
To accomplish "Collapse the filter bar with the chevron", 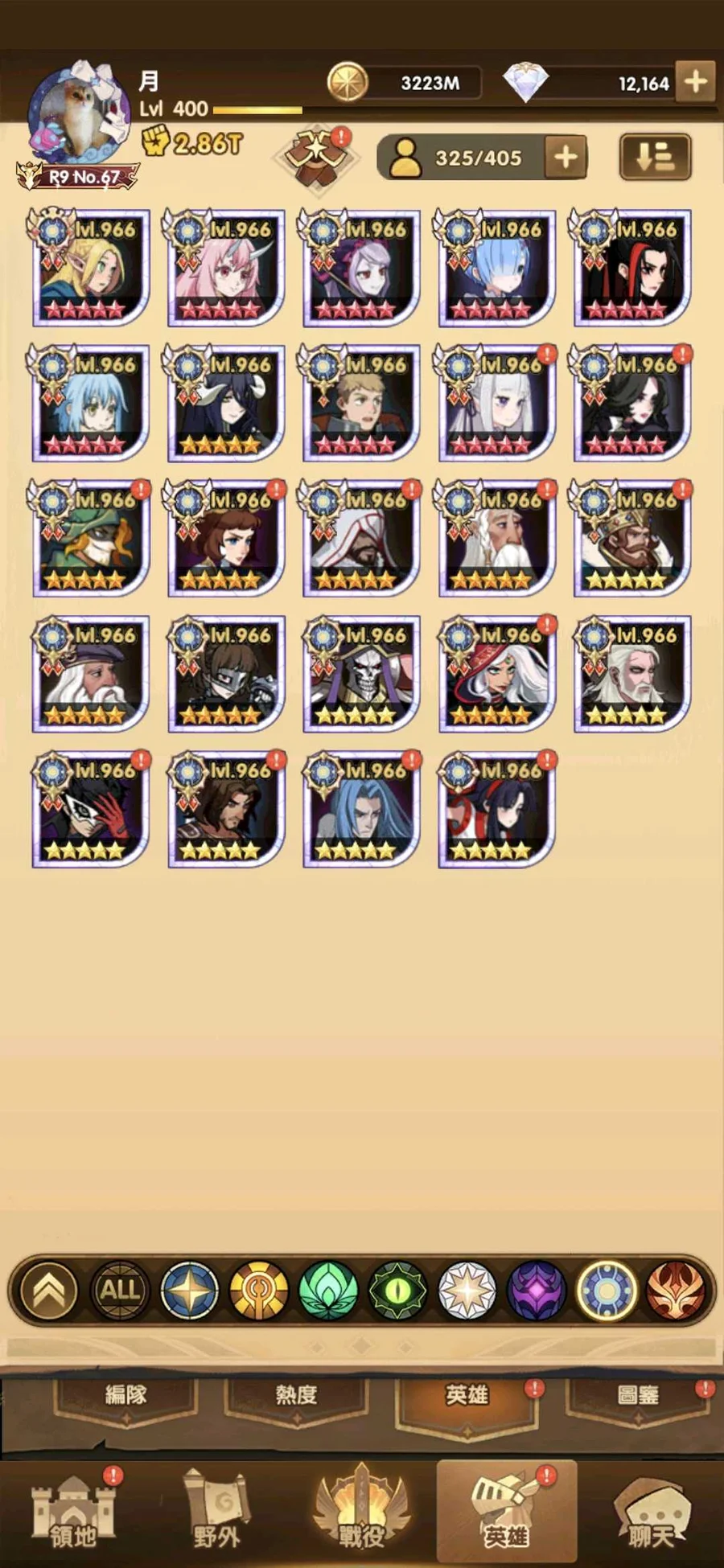I will 49,1290.
